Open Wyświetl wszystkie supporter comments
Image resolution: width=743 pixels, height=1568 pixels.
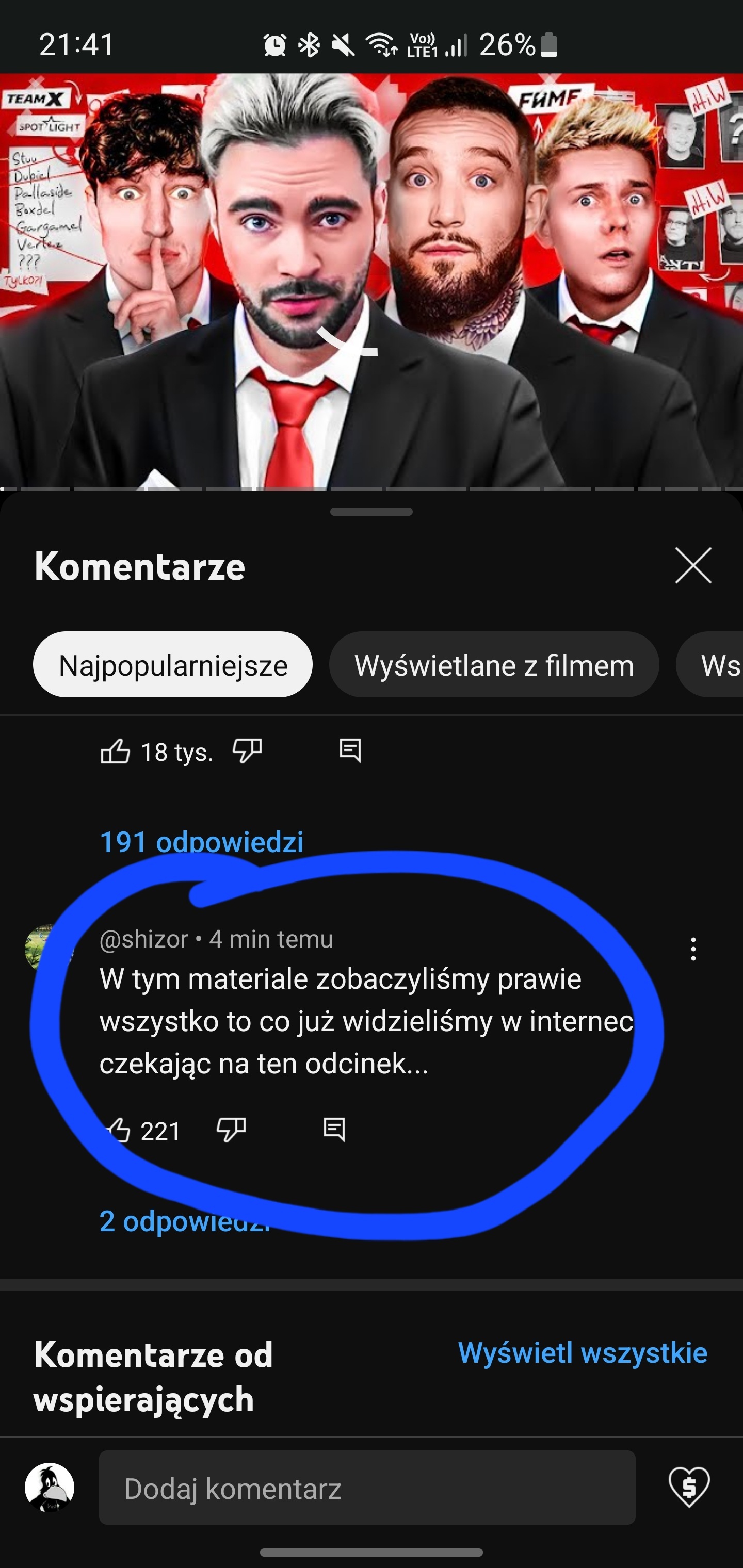coord(582,1353)
